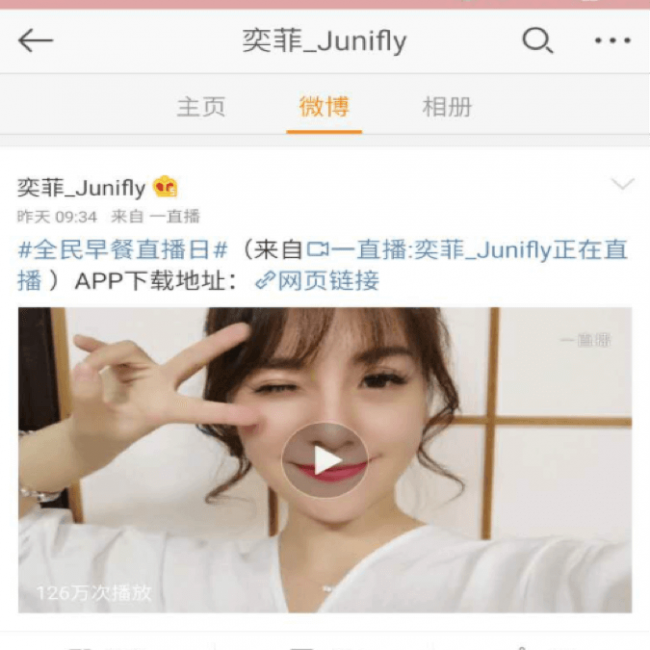Open 奕菲_Junifly's profile from the post header
Image resolution: width=650 pixels, height=650 pixels.
(x=82, y=187)
